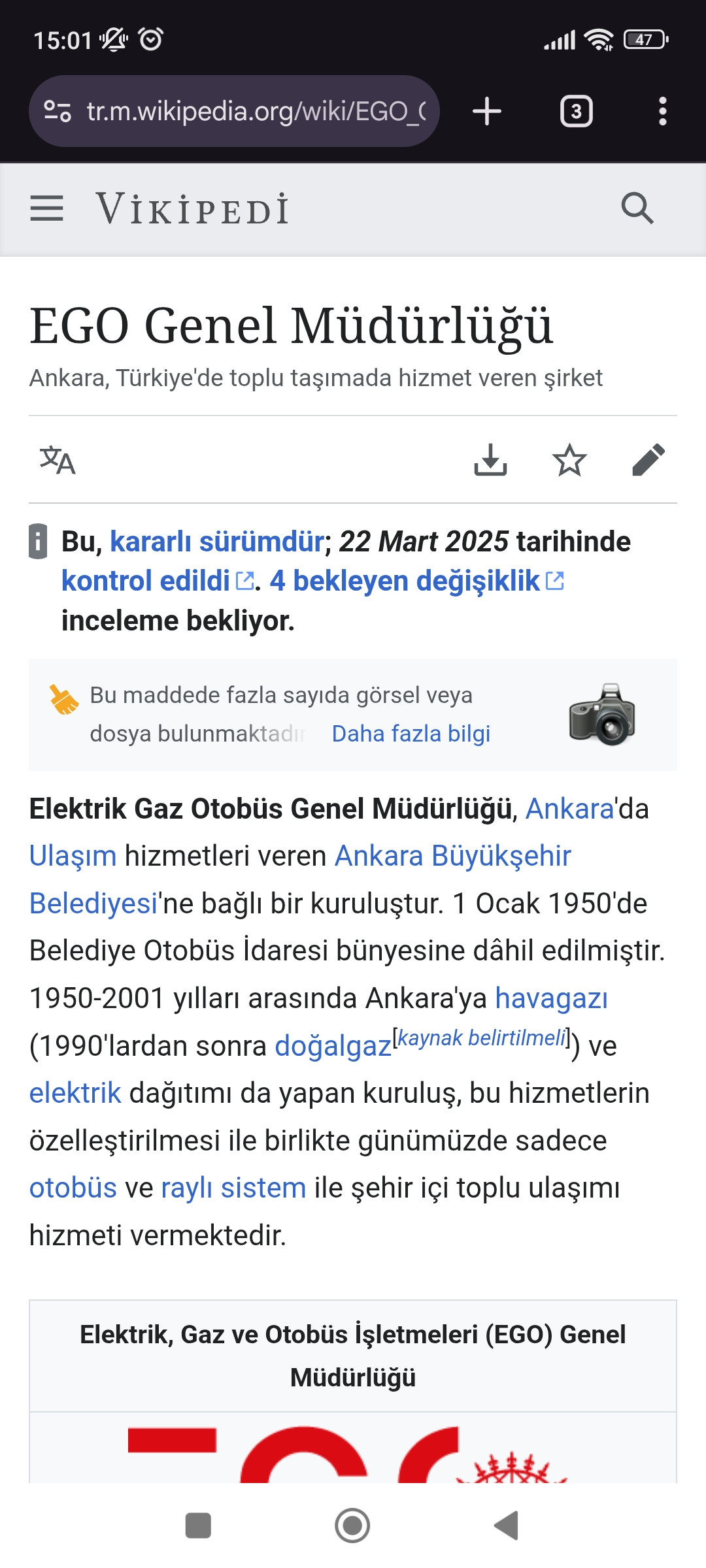The width and height of the screenshot is (706, 1568).
Task: Open the browser overflow menu
Action: coord(662,111)
